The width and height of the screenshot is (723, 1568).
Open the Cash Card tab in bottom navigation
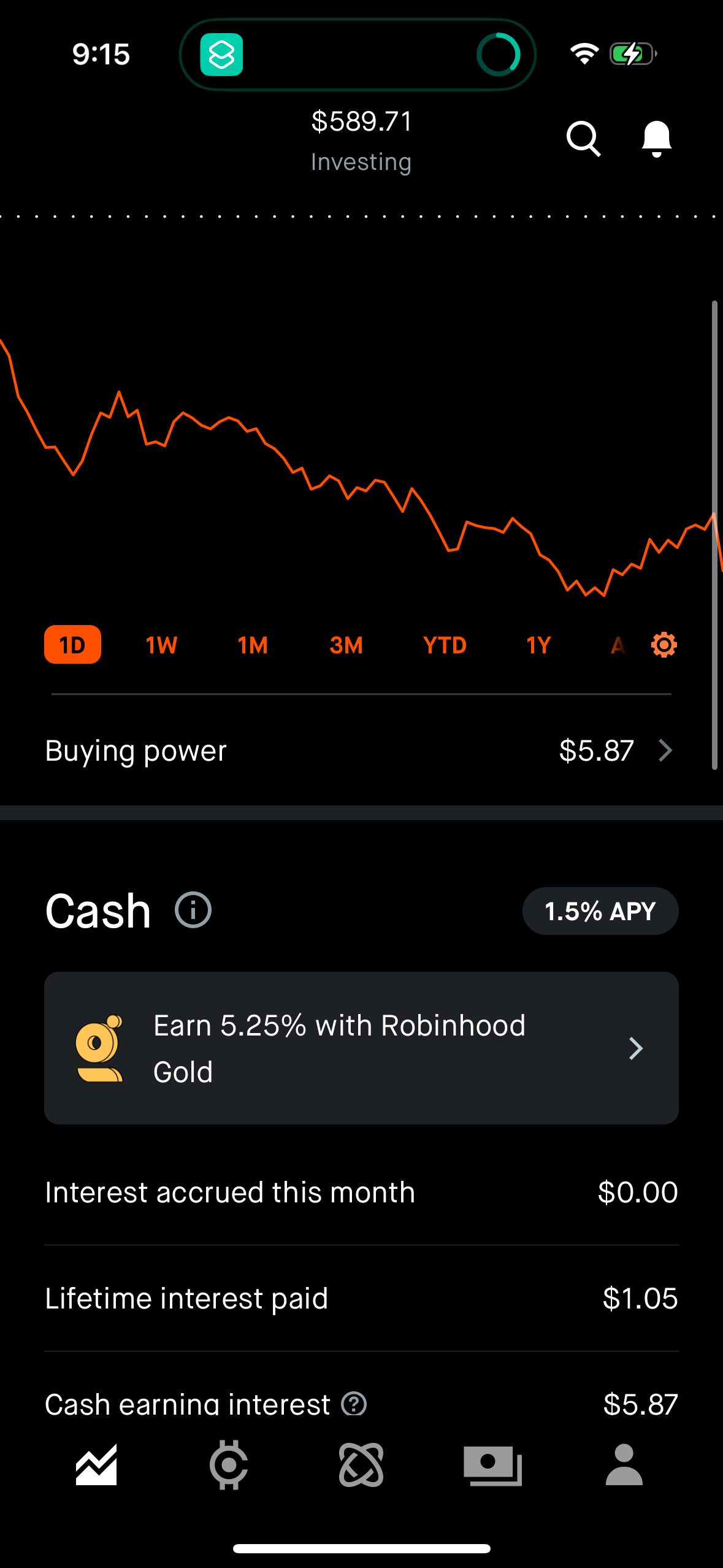pyautogui.click(x=494, y=1465)
